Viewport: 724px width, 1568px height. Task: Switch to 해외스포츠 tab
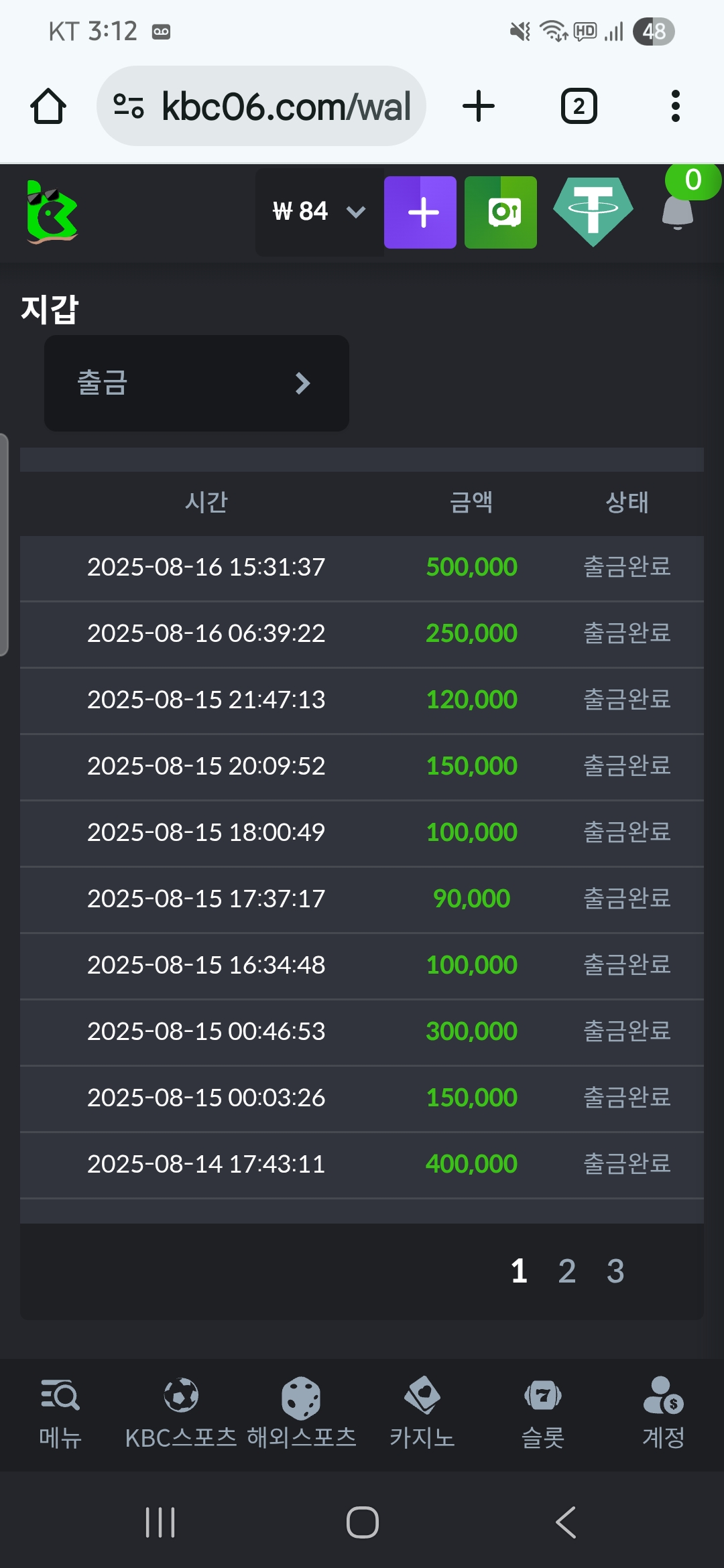point(302,1414)
